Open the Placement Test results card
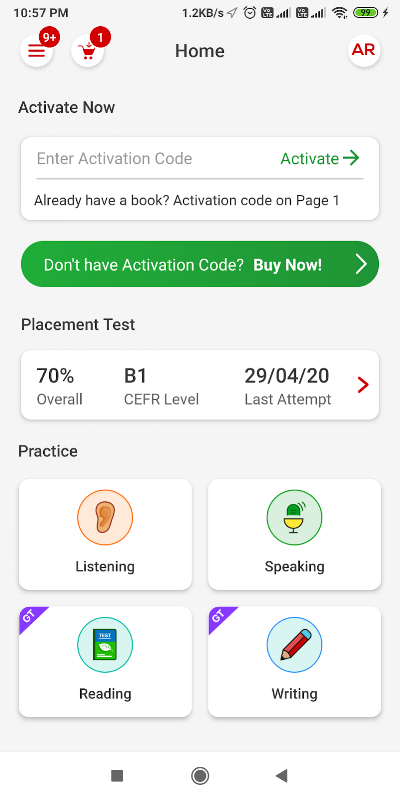The width and height of the screenshot is (400, 800). click(x=200, y=385)
